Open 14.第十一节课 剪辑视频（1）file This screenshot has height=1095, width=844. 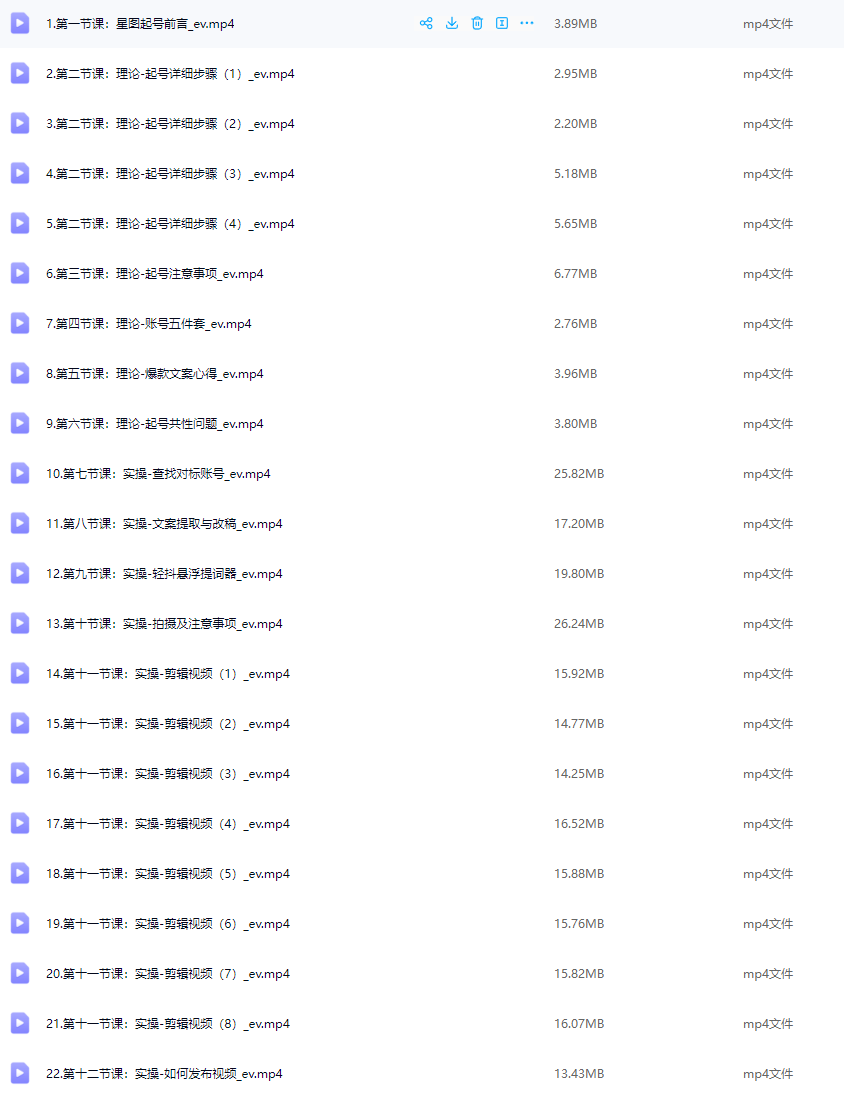(168, 674)
